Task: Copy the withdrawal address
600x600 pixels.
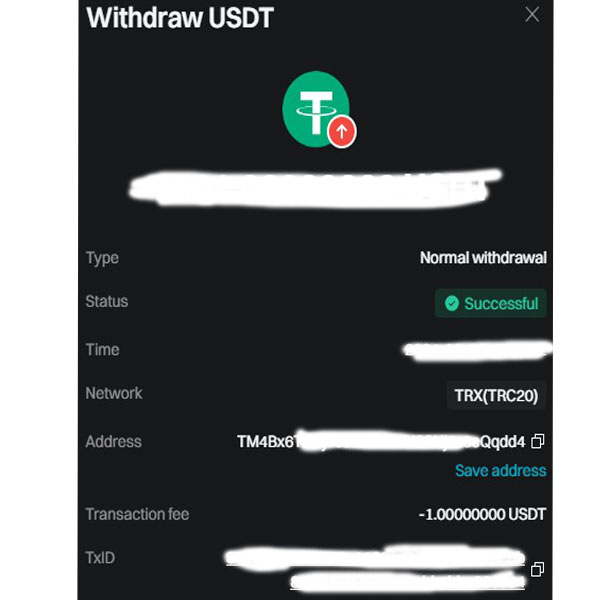Action: (538, 441)
